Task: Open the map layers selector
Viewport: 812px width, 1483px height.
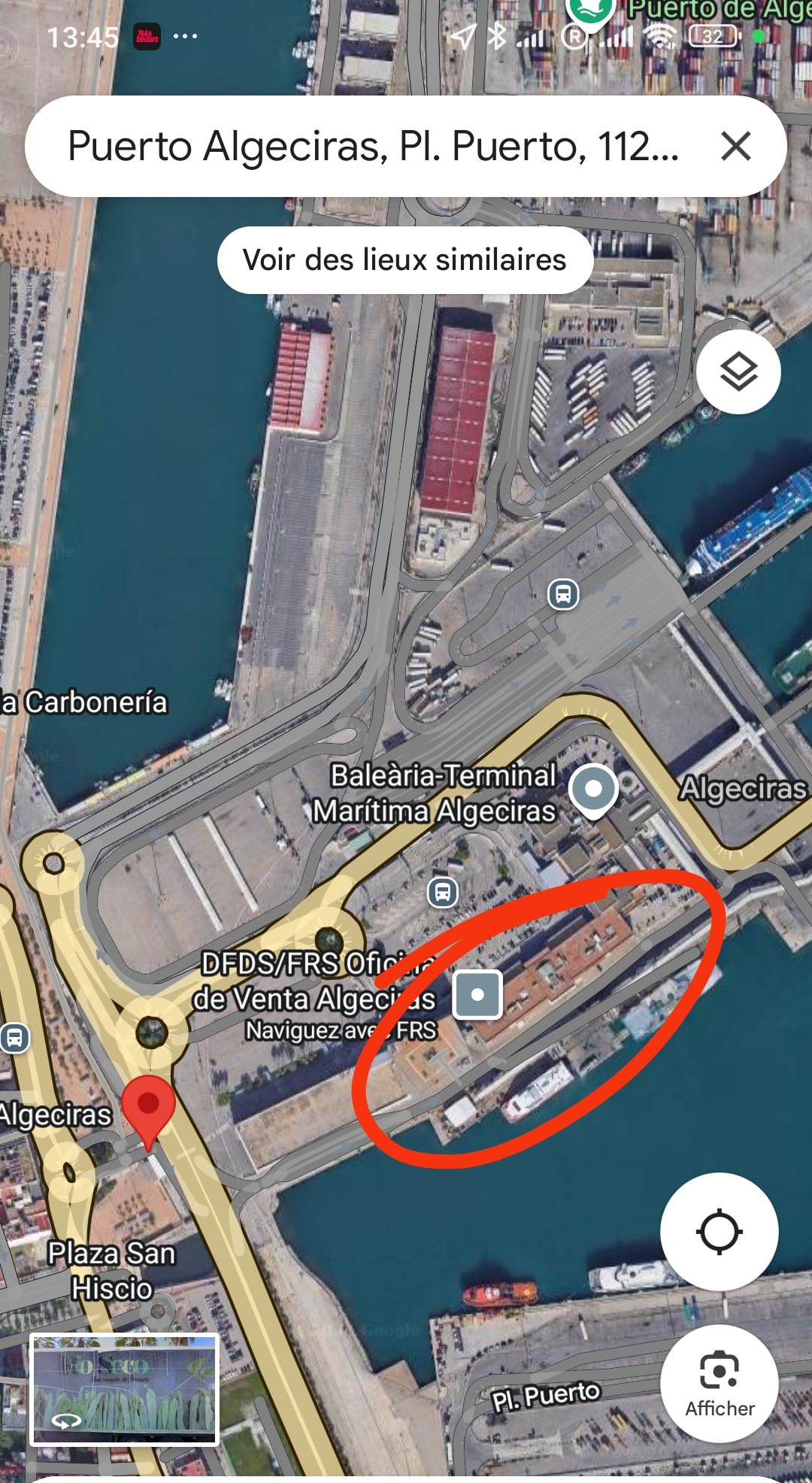Action: tap(738, 372)
